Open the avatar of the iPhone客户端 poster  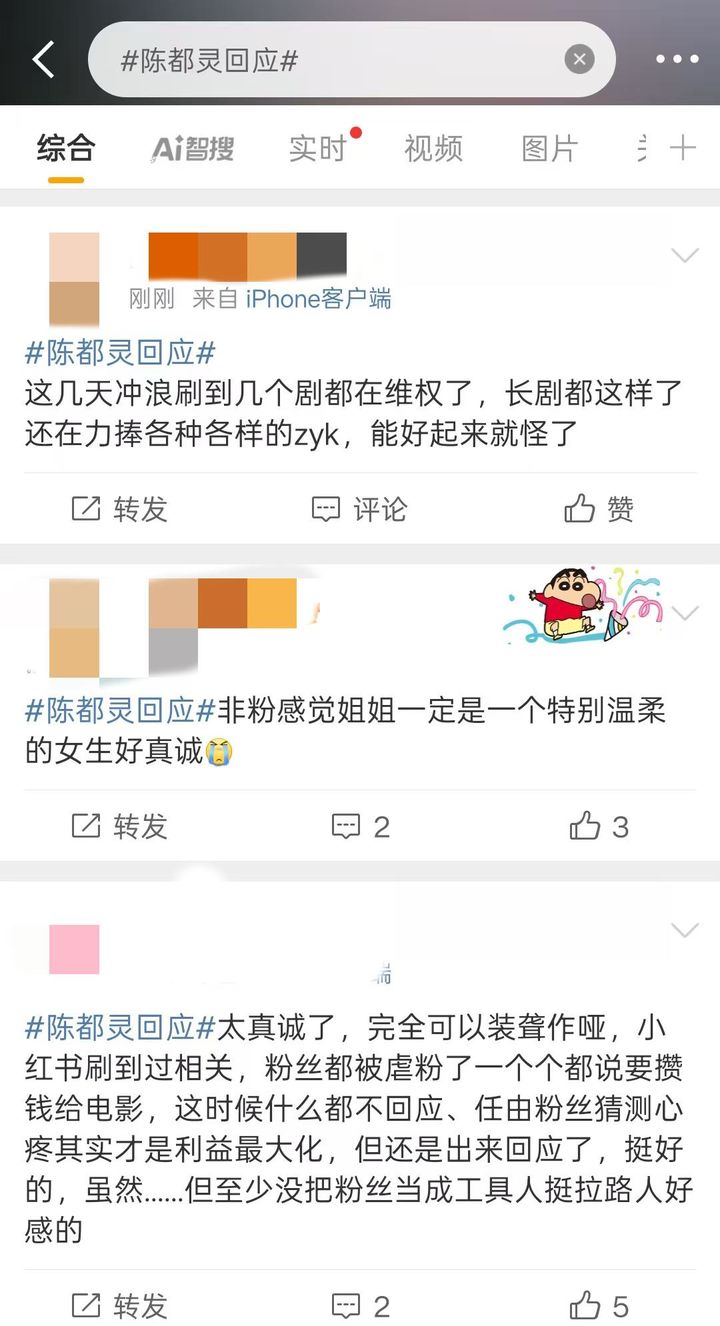click(74, 280)
